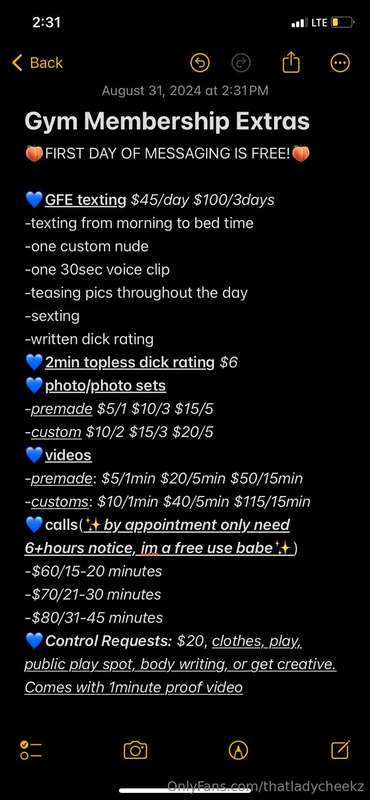This screenshot has height=800, width=370.
Task: Go back to the notes list
Action: tap(37, 63)
